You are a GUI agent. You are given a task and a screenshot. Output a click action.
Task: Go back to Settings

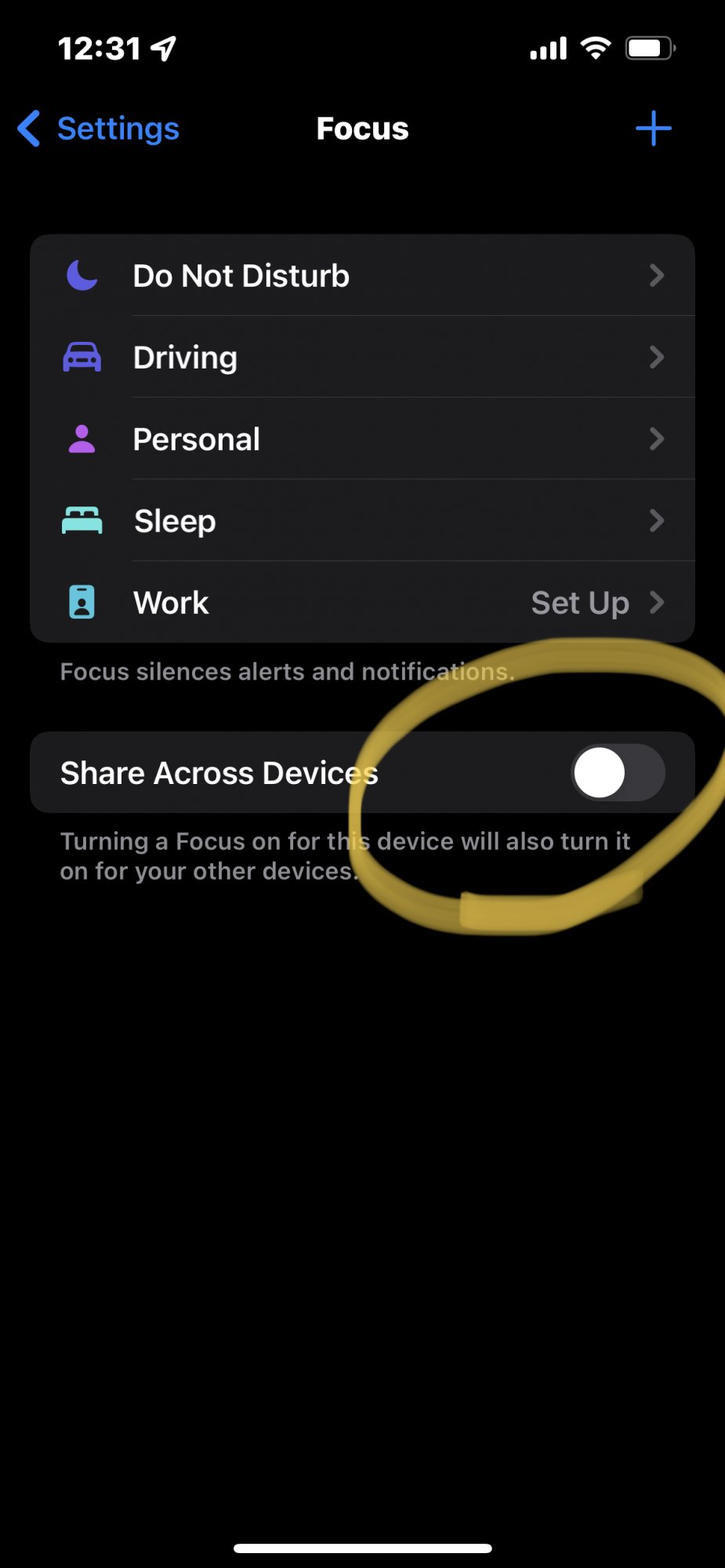click(x=100, y=129)
